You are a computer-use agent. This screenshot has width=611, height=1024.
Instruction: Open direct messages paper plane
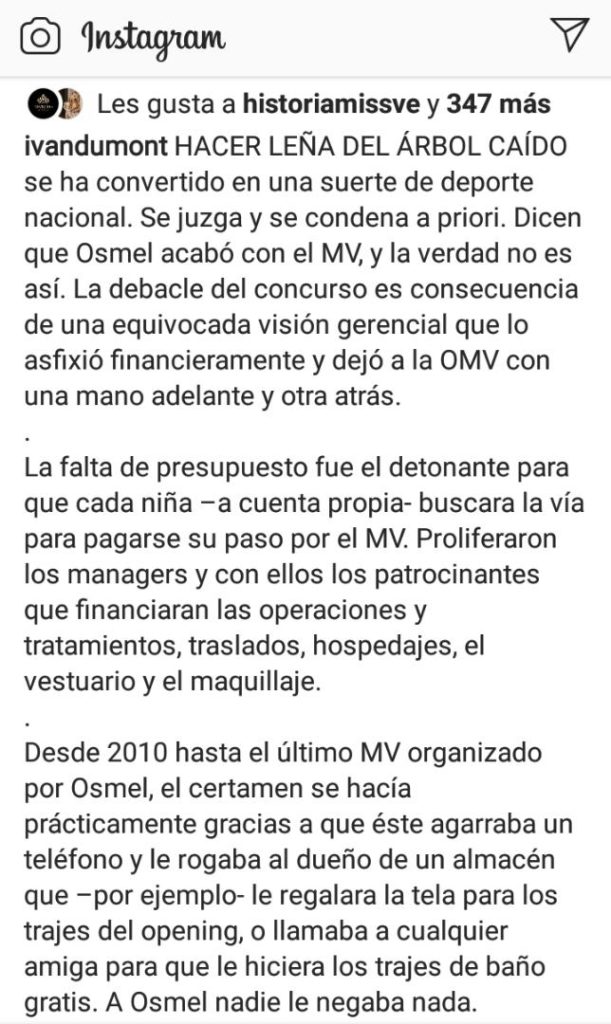(570, 35)
